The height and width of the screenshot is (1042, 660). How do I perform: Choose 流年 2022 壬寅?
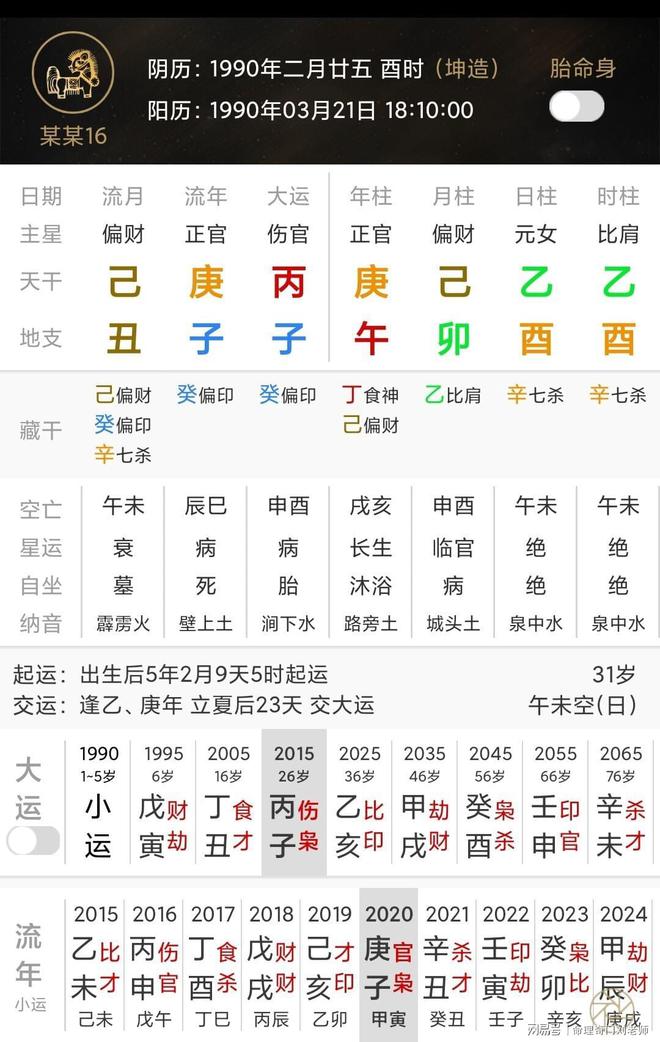[505, 965]
